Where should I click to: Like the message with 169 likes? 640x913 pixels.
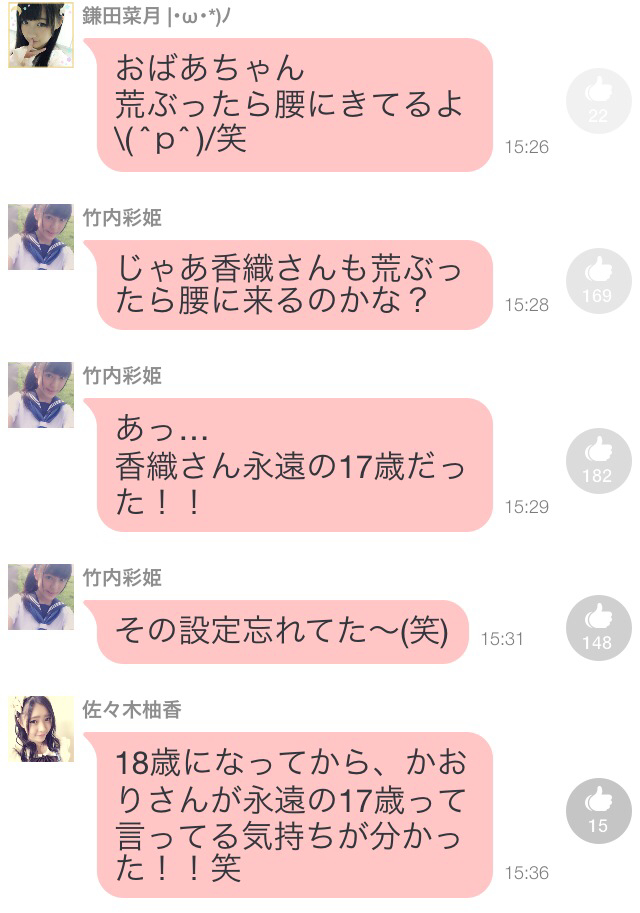point(598,281)
